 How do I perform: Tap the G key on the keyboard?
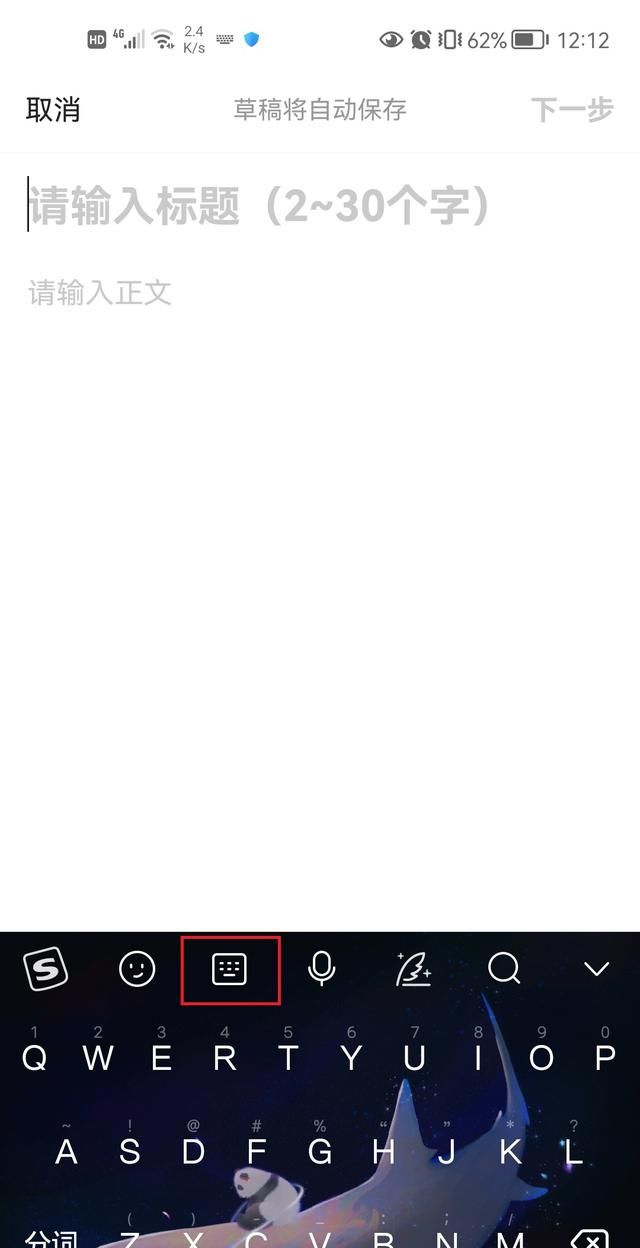pos(320,1151)
